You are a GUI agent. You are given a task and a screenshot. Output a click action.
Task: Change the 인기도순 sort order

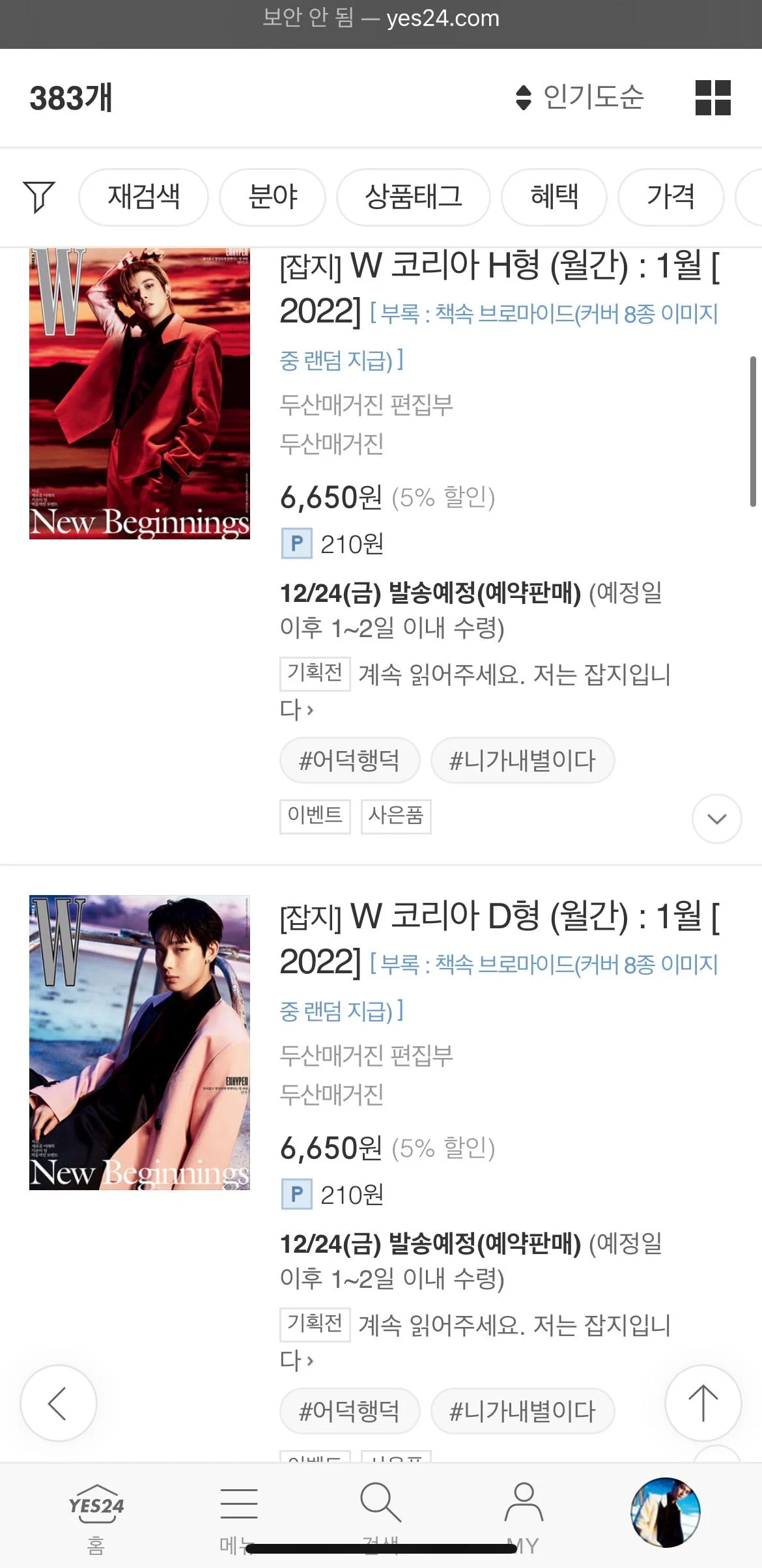tap(579, 98)
